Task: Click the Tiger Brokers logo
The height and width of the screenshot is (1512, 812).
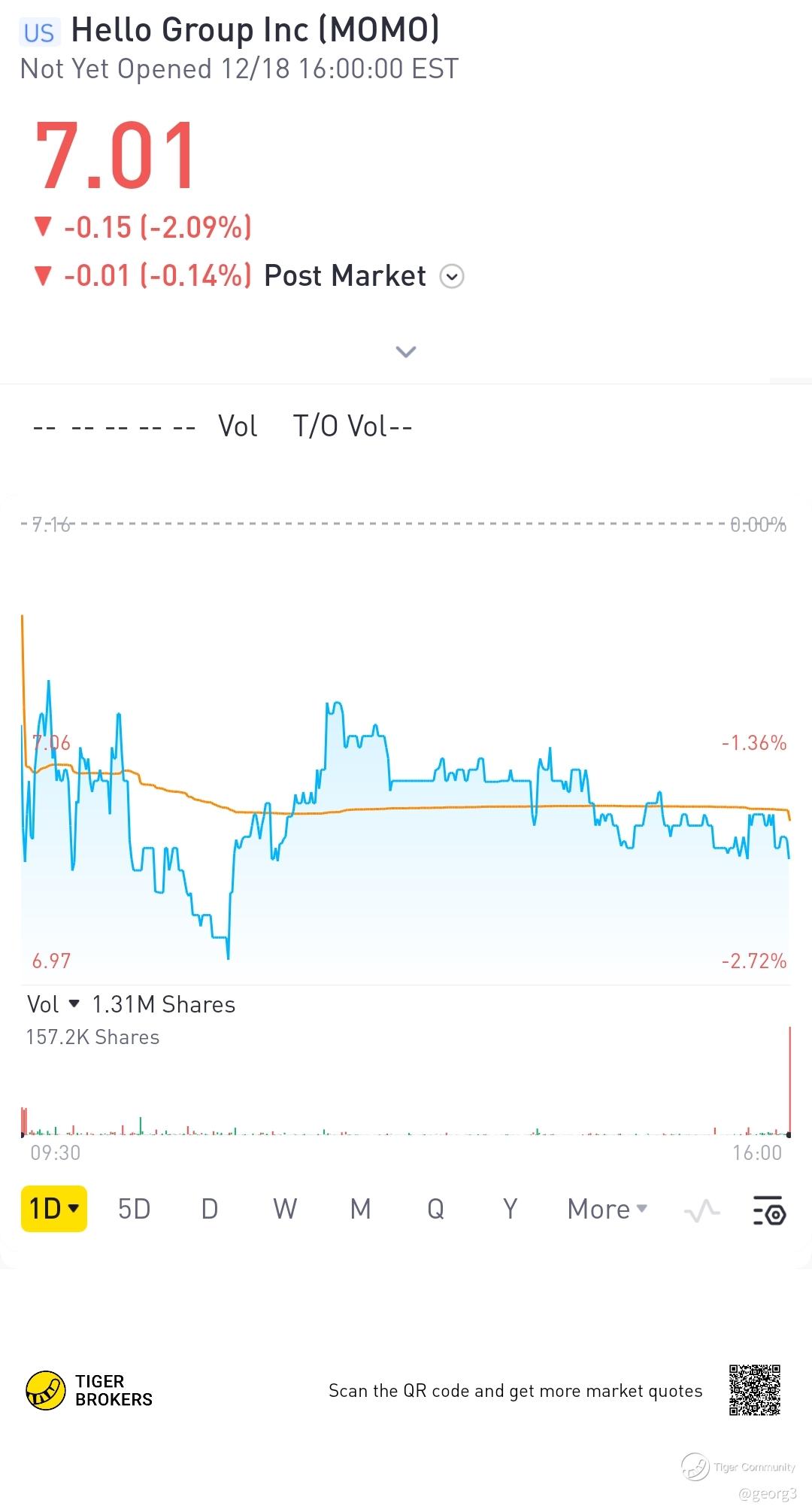Action: 47,1391
